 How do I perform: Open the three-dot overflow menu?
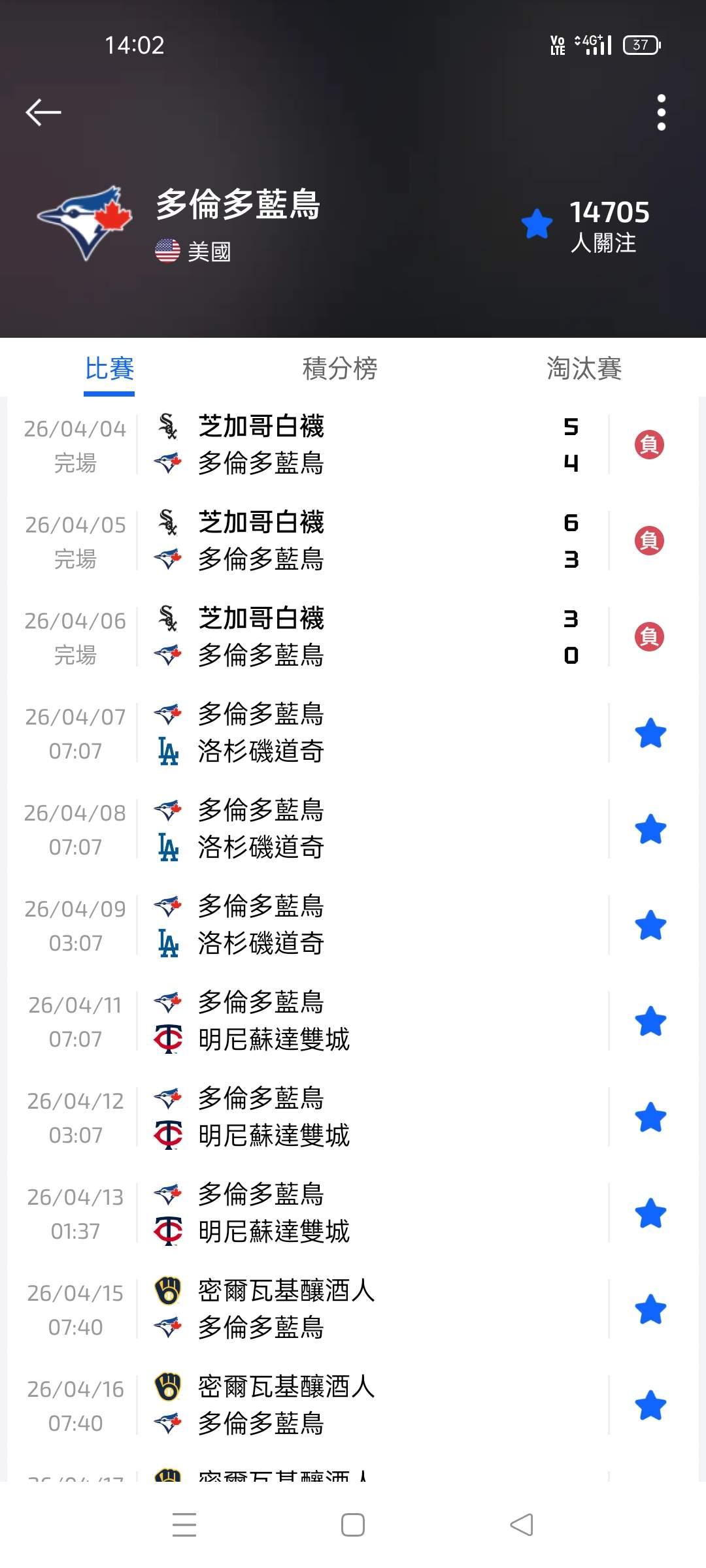tap(661, 112)
